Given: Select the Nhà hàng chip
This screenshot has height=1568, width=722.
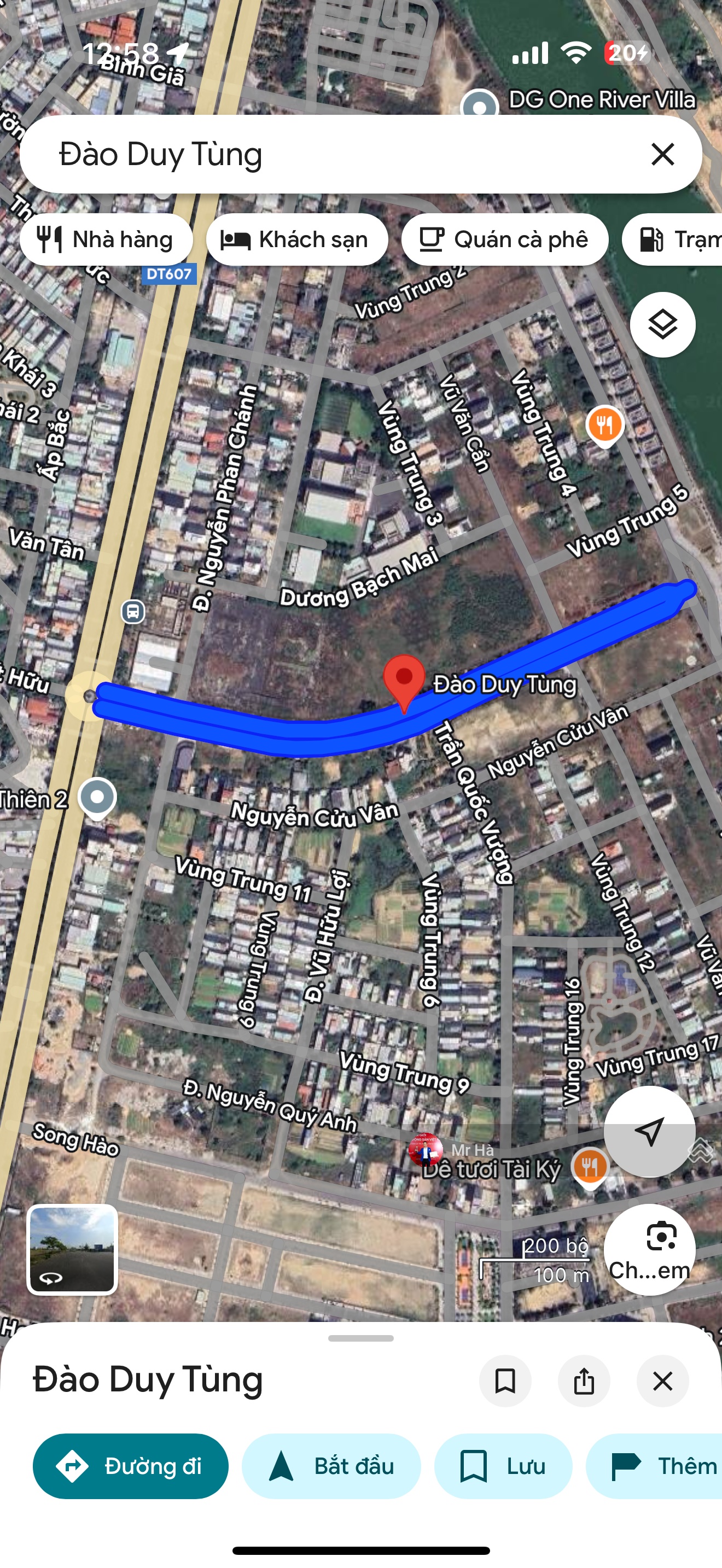Looking at the screenshot, I should pyautogui.click(x=106, y=239).
